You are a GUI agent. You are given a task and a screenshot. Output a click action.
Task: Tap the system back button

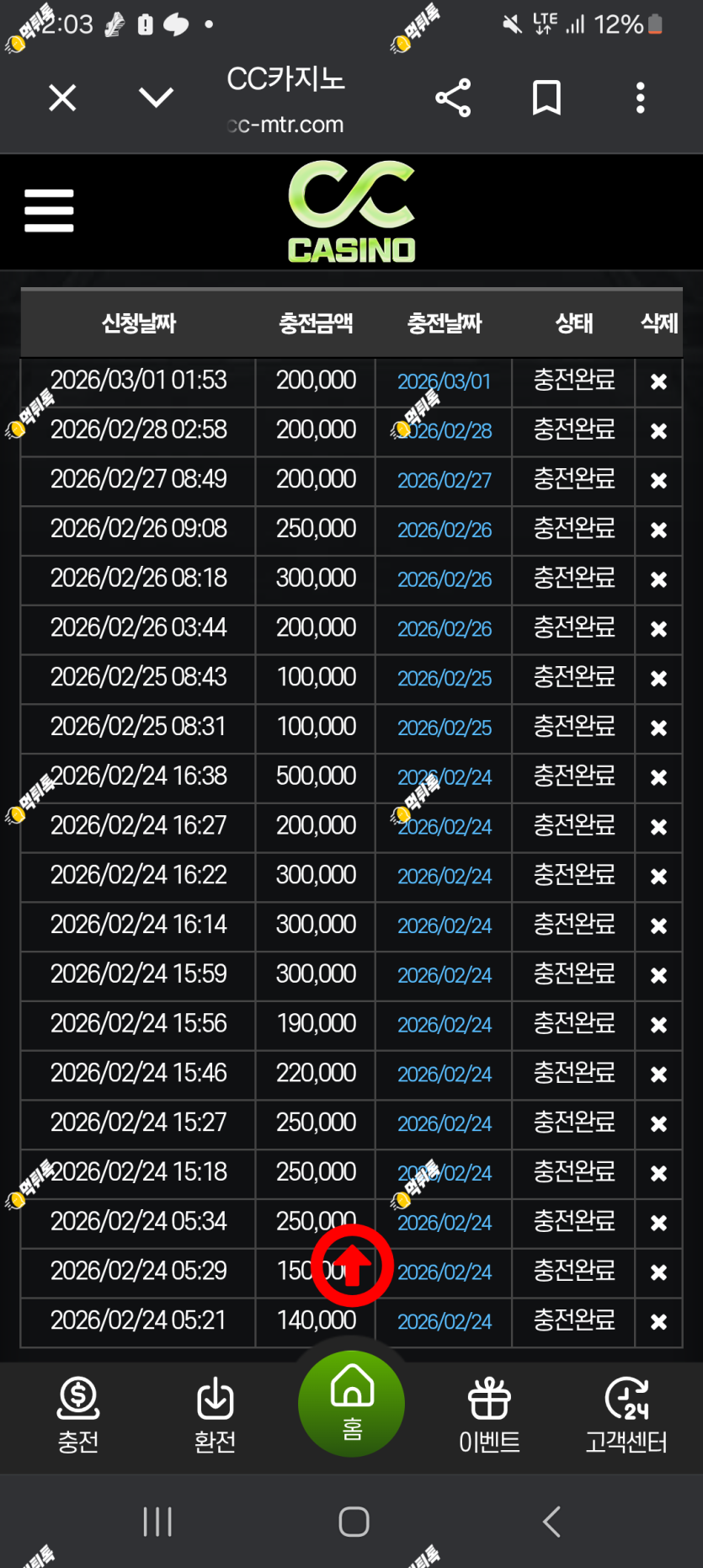click(x=551, y=1522)
